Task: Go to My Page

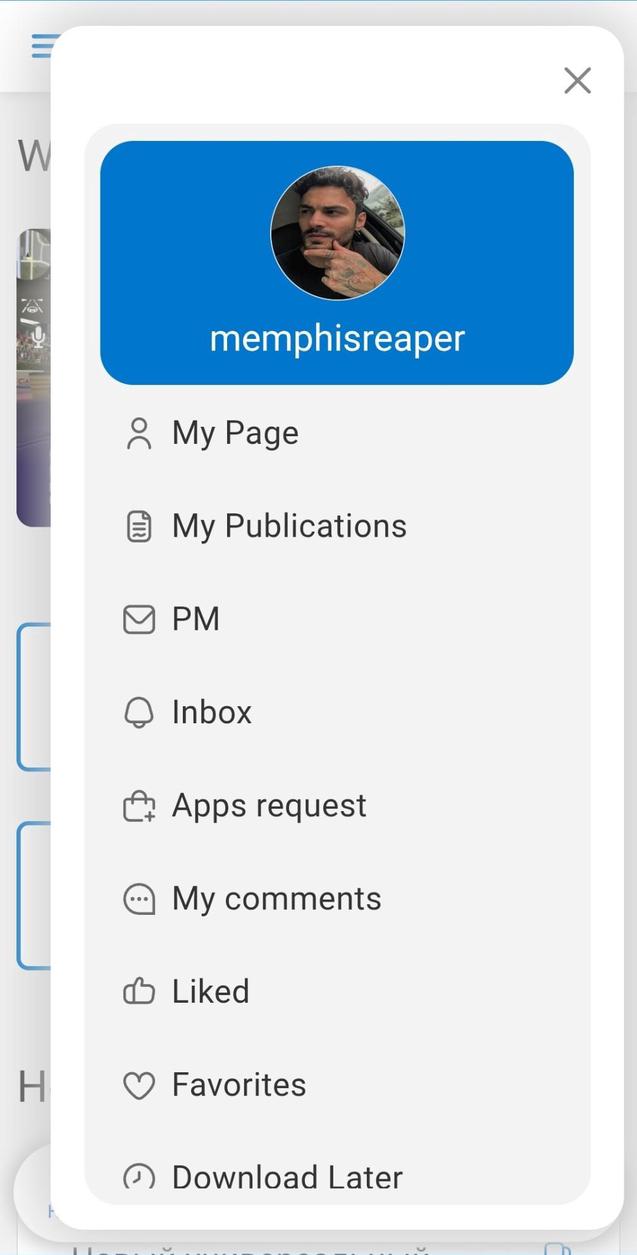Action: [235, 433]
